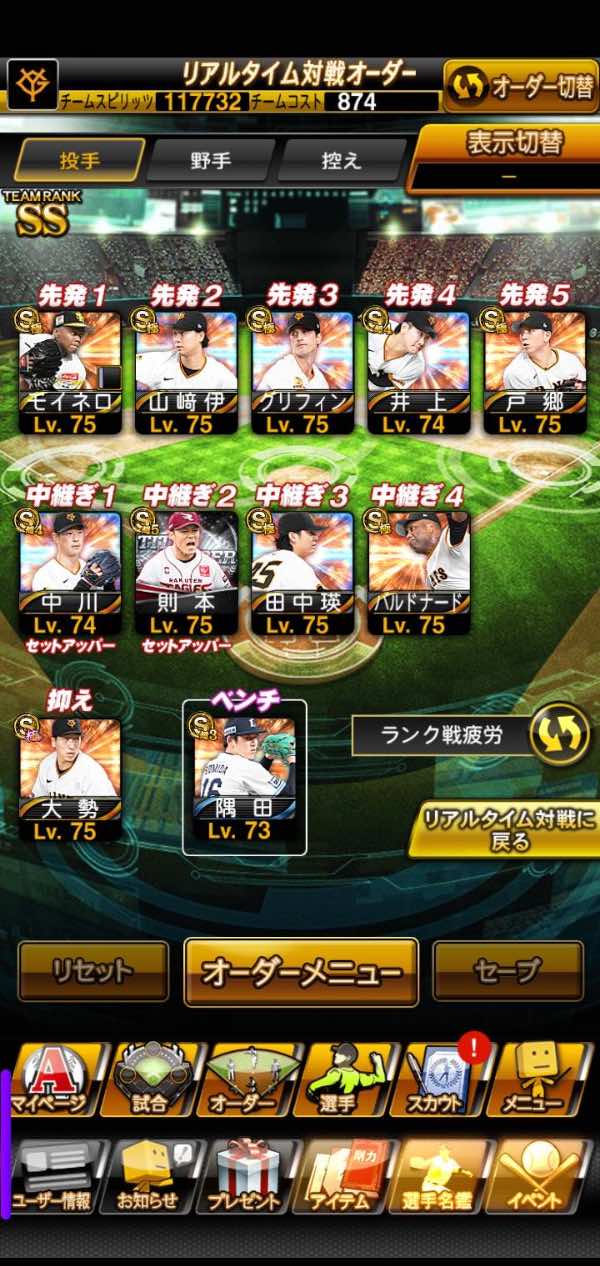
Task: Tap the 表示切替 button
Action: tap(502, 156)
